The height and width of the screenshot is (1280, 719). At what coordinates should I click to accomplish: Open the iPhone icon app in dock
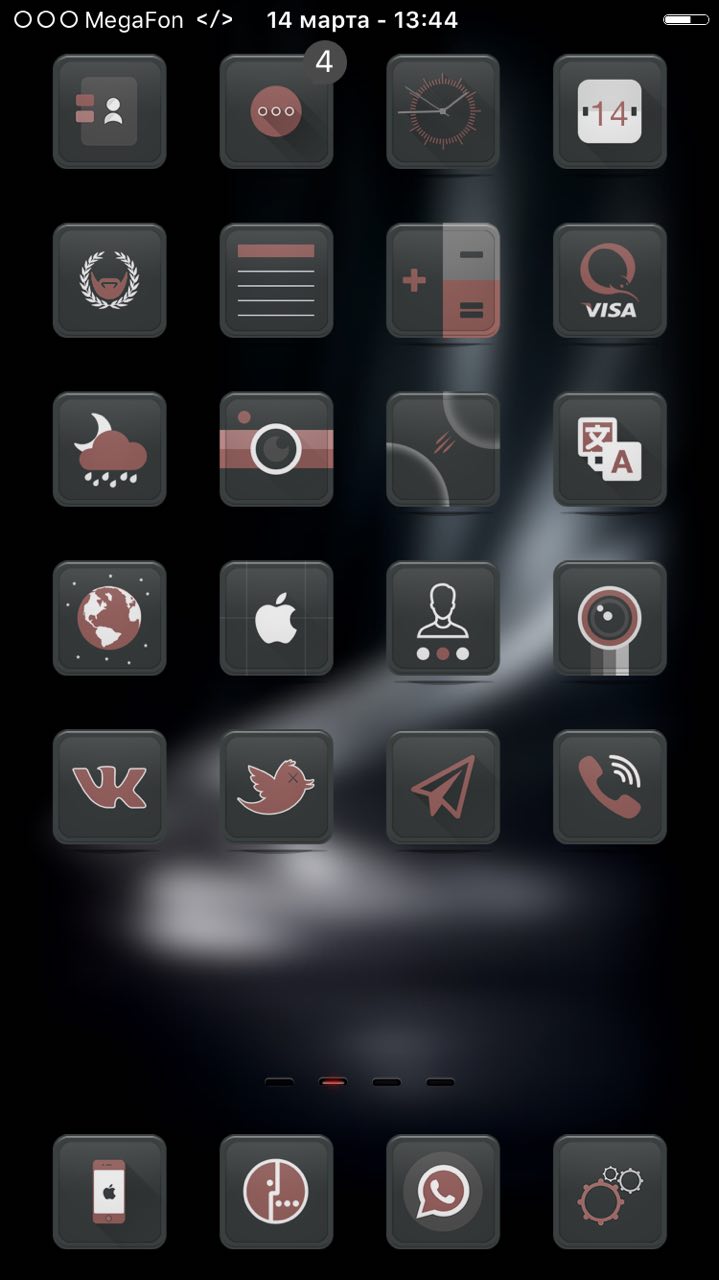[x=109, y=1192]
